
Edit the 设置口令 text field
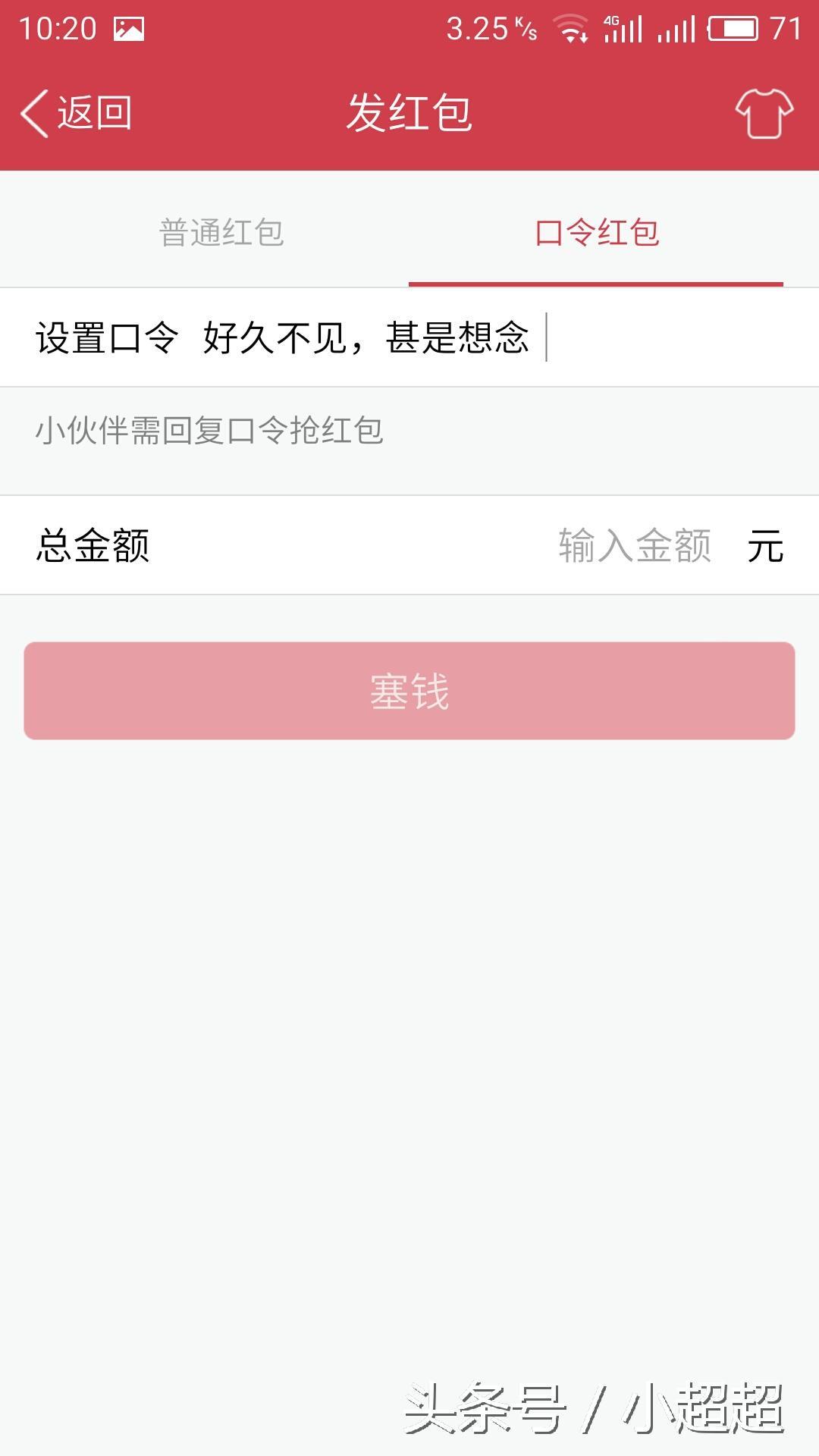(455, 337)
